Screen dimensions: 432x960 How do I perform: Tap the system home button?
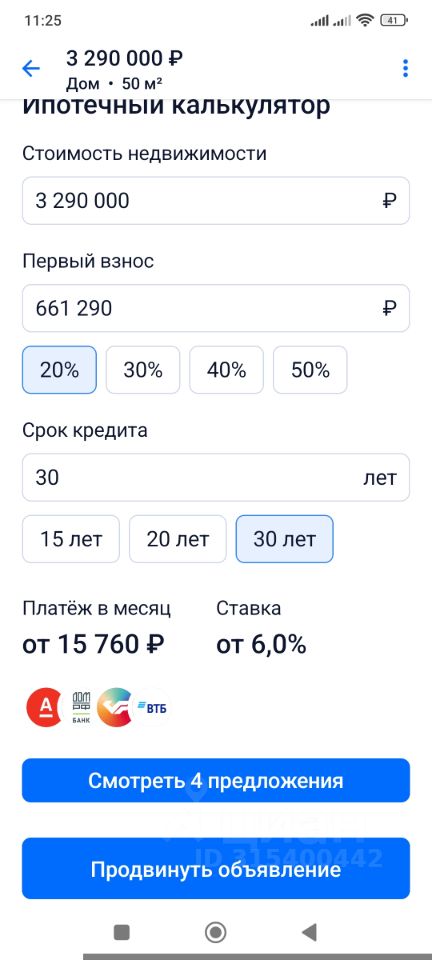click(x=215, y=932)
